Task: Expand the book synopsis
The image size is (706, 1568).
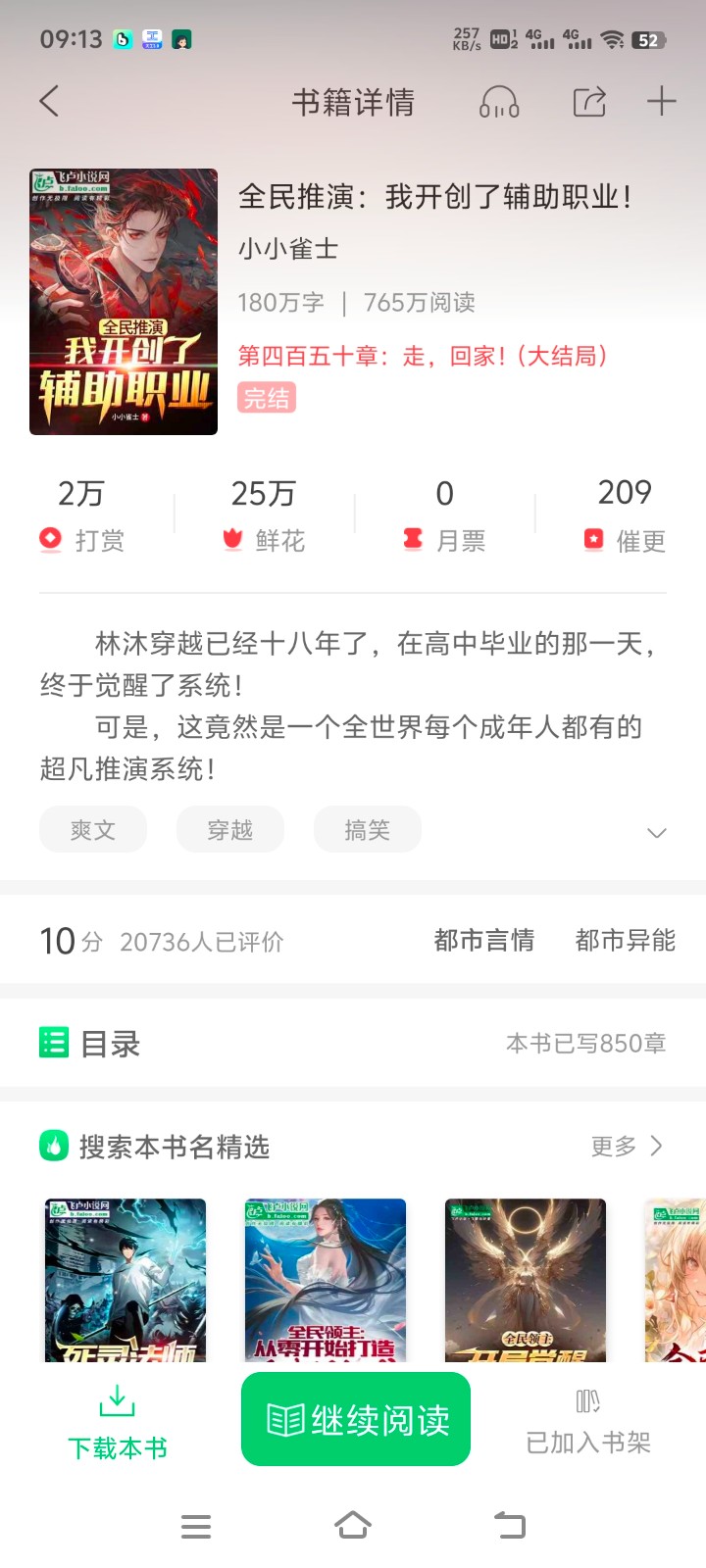Action: 657,833
